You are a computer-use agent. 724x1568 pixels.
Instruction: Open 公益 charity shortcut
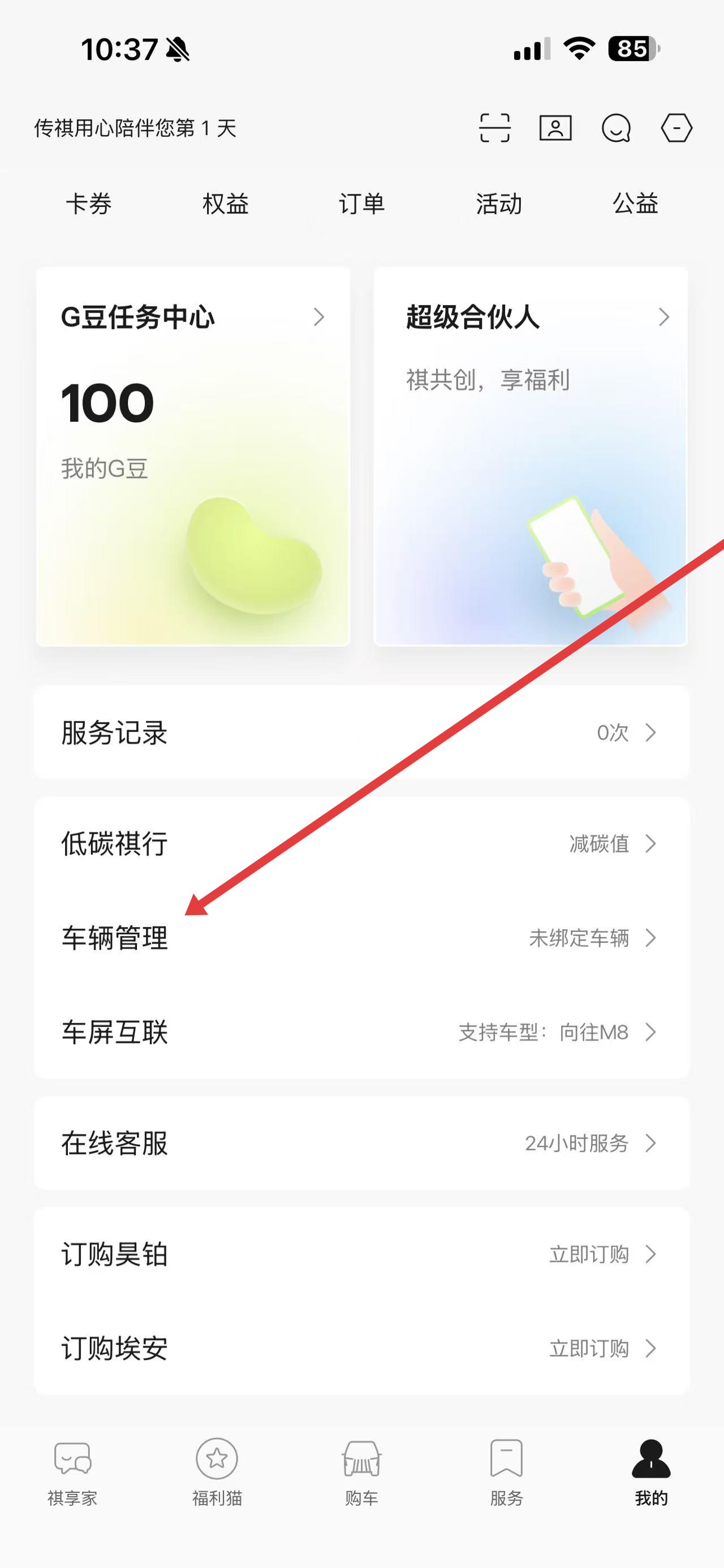pyautogui.click(x=635, y=204)
